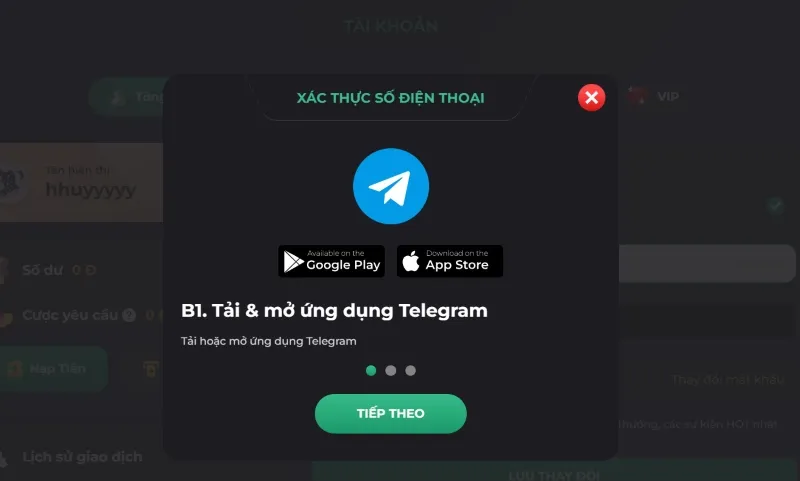800x481 pixels.
Task: Close the phone verification dialog
Action: click(x=591, y=97)
